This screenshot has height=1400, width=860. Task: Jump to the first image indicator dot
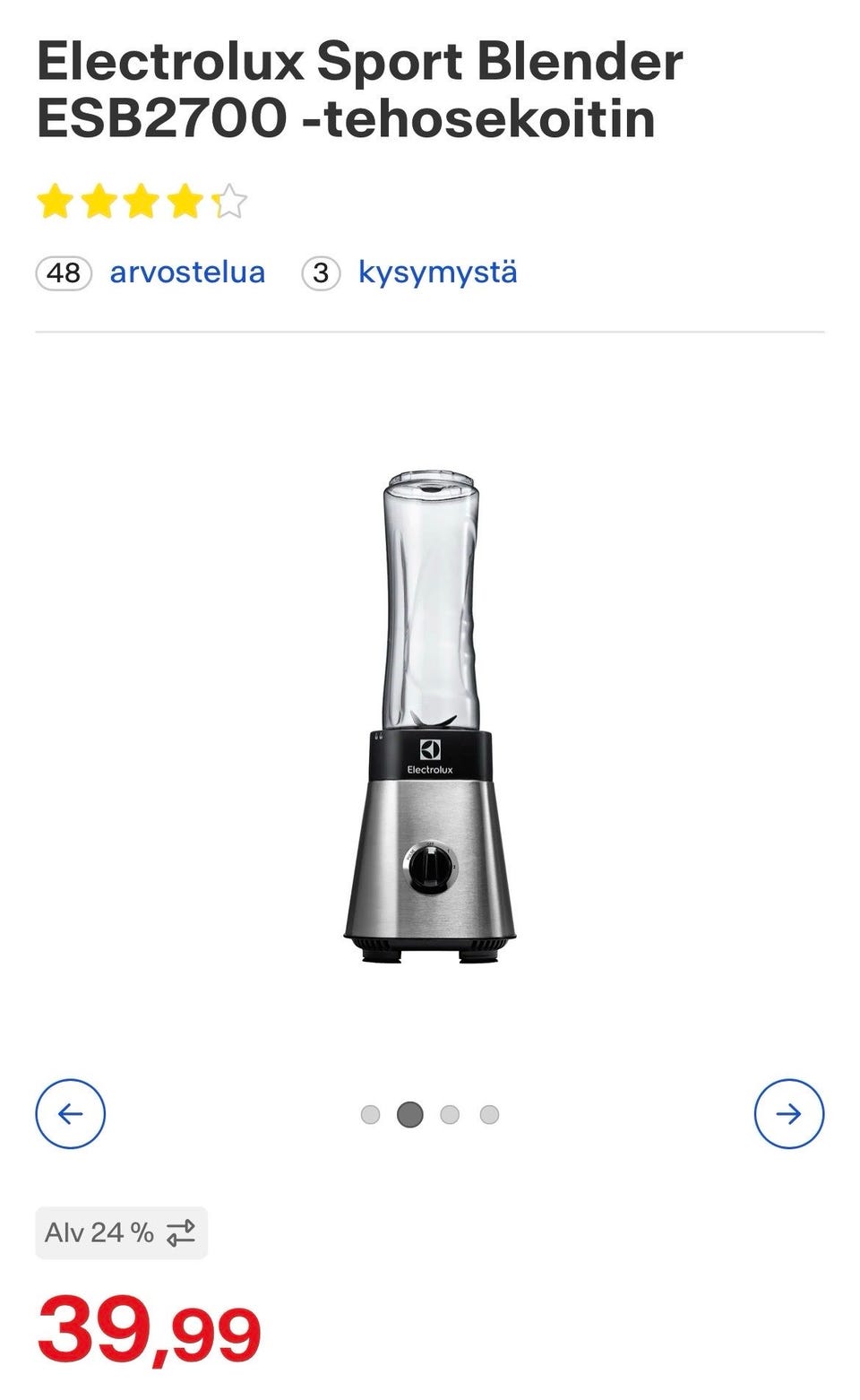click(370, 1114)
